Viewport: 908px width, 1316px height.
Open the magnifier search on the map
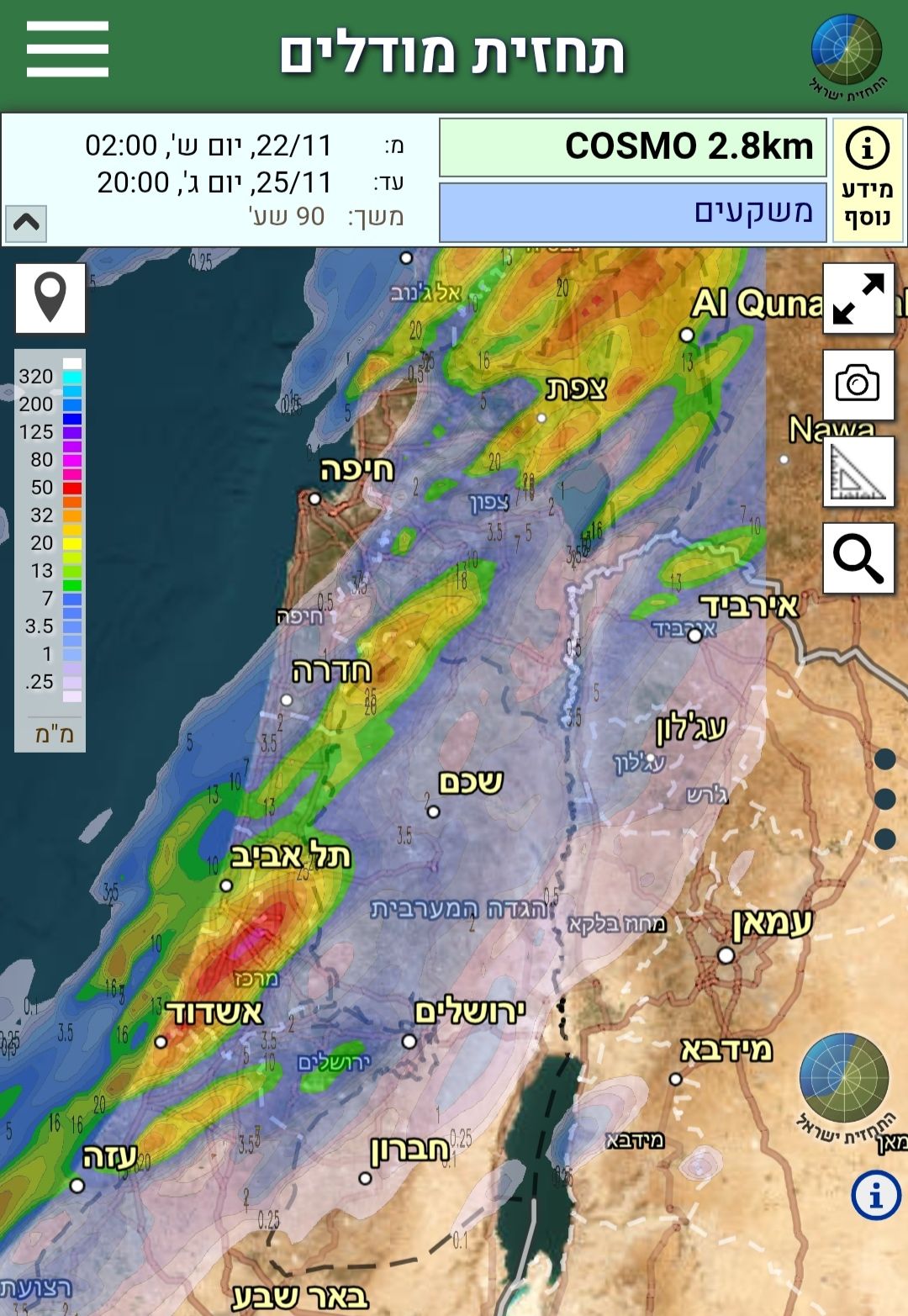pyautogui.click(x=858, y=558)
